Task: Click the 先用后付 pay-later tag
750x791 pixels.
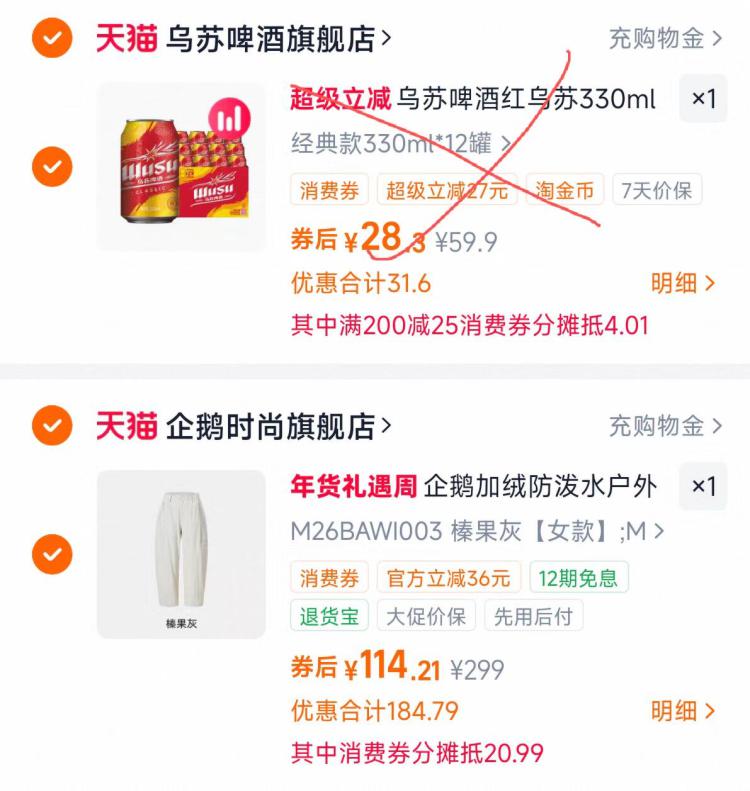Action: [530, 617]
